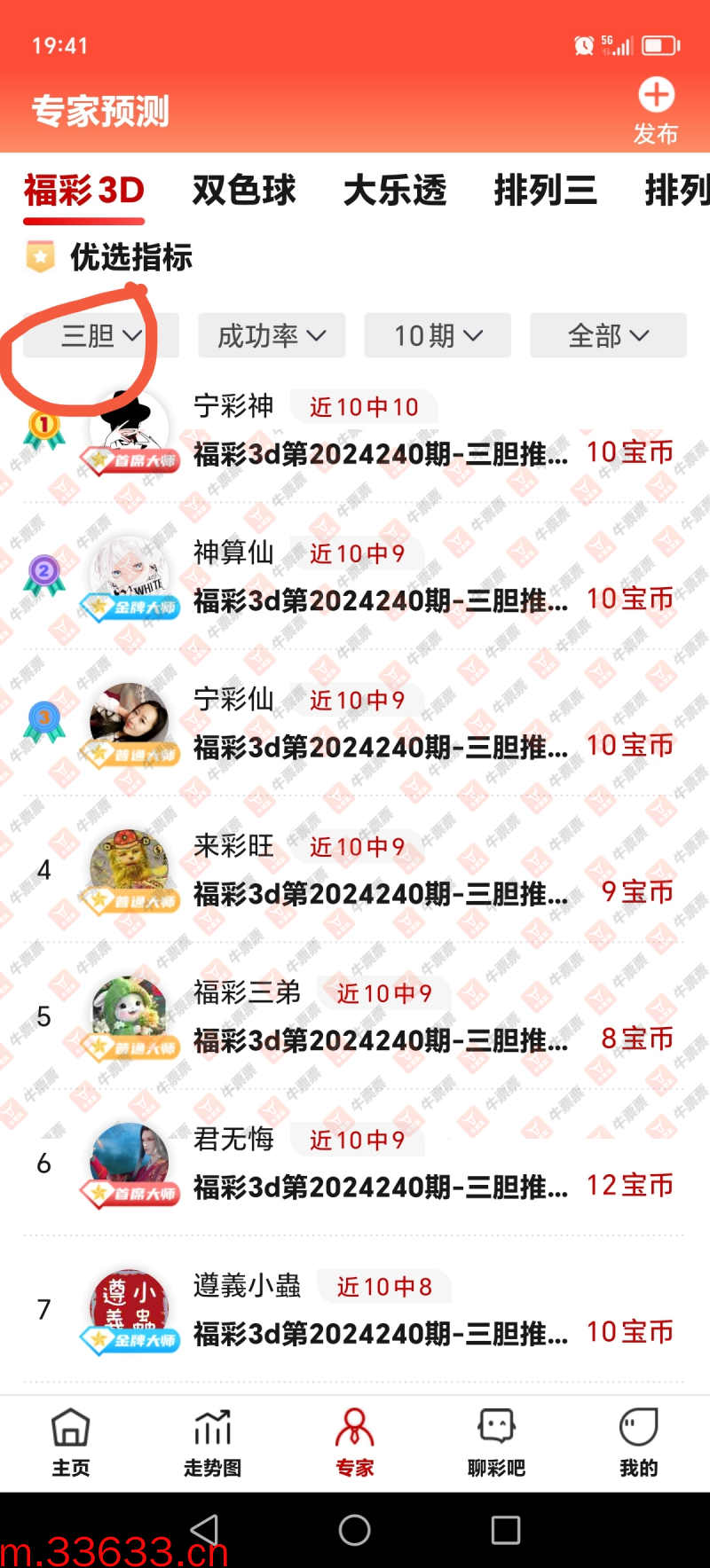Tap the 发布 plus button
This screenshot has height=1568, width=710.
coord(656,96)
